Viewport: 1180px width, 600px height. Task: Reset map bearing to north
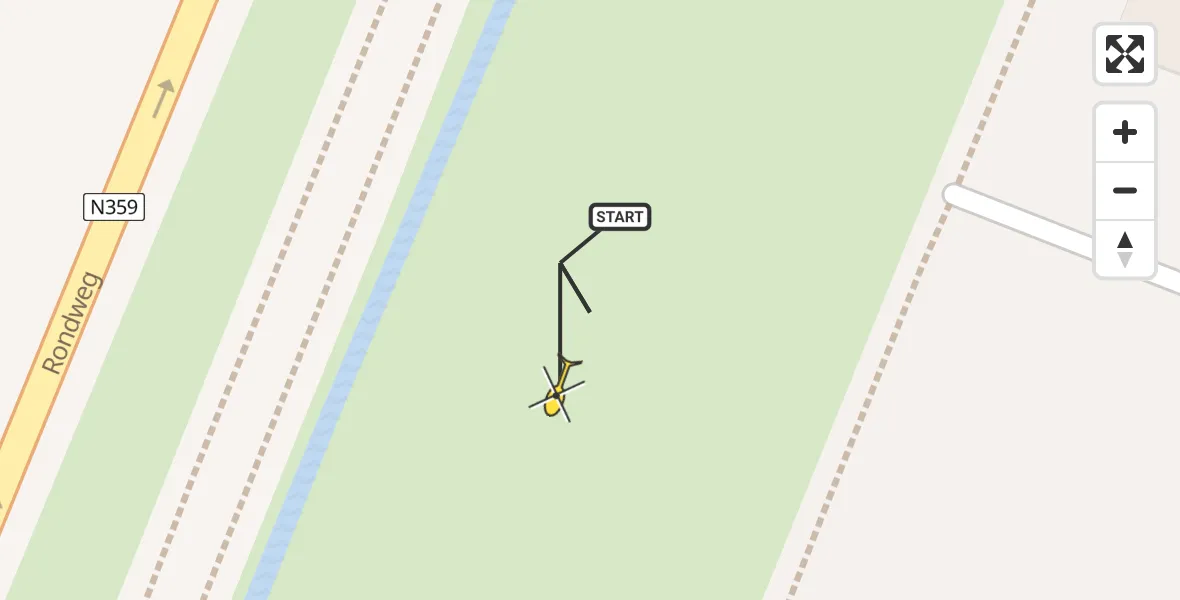click(x=1124, y=249)
